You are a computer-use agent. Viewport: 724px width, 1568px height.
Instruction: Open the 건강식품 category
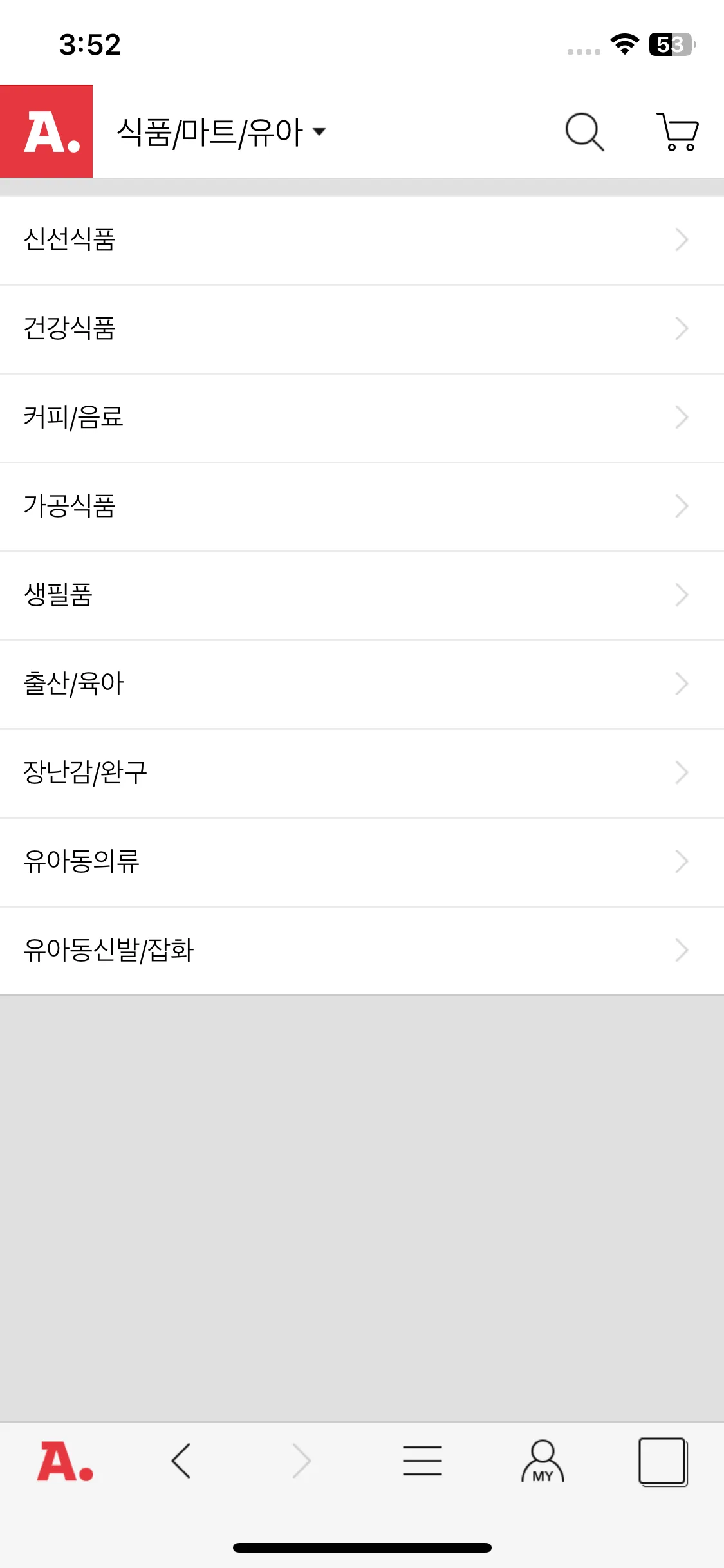pyautogui.click(x=362, y=328)
